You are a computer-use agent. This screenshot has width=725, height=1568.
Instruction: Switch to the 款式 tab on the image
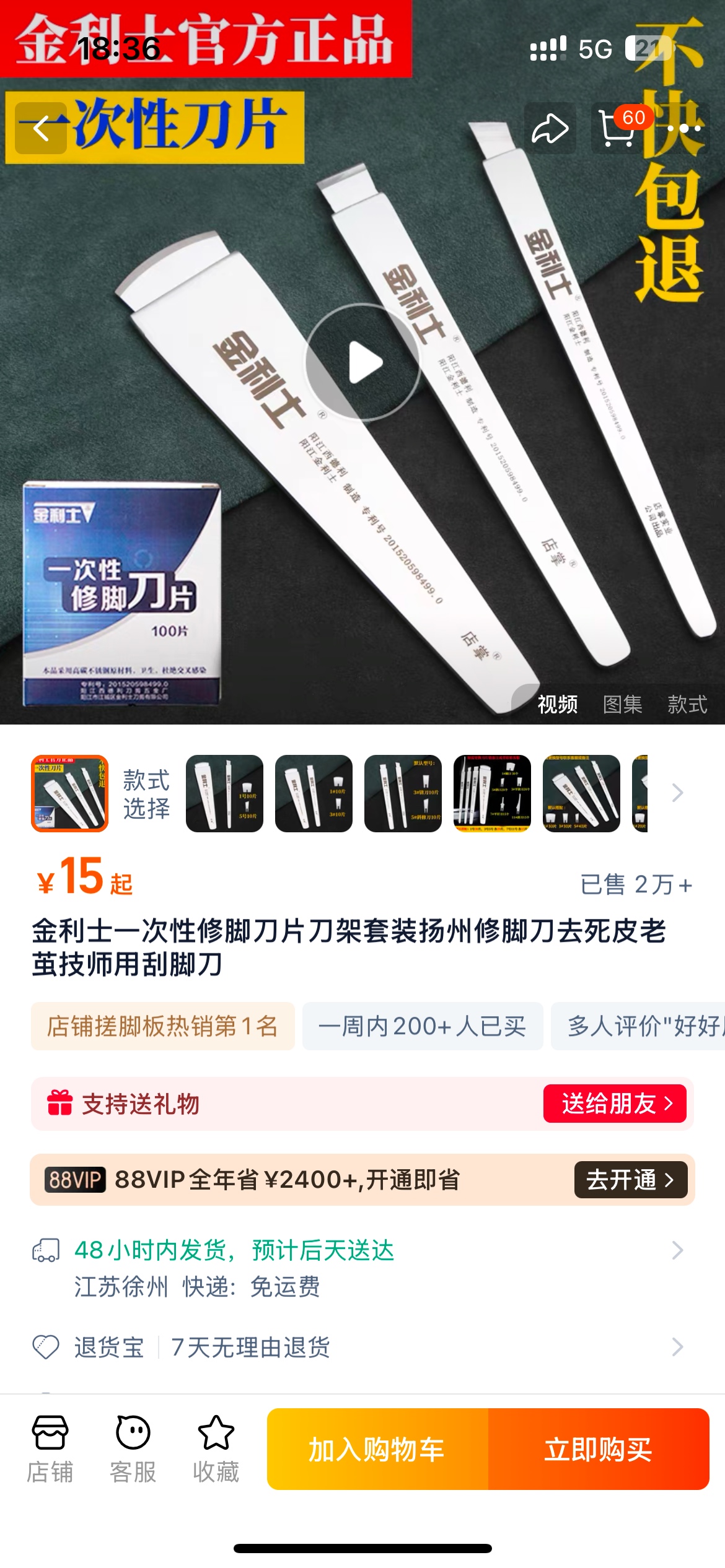click(687, 704)
